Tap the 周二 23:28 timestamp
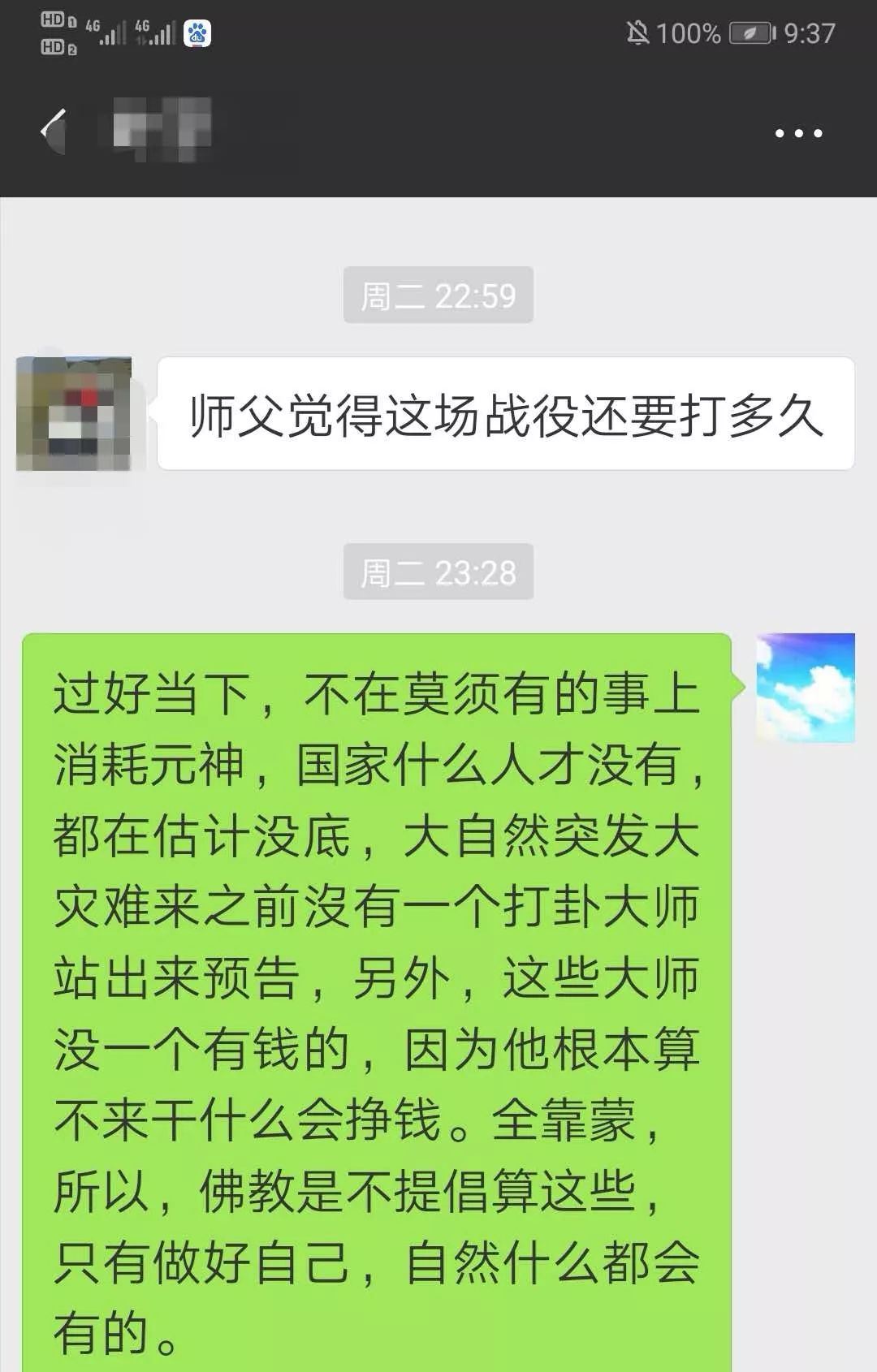 [x=438, y=571]
